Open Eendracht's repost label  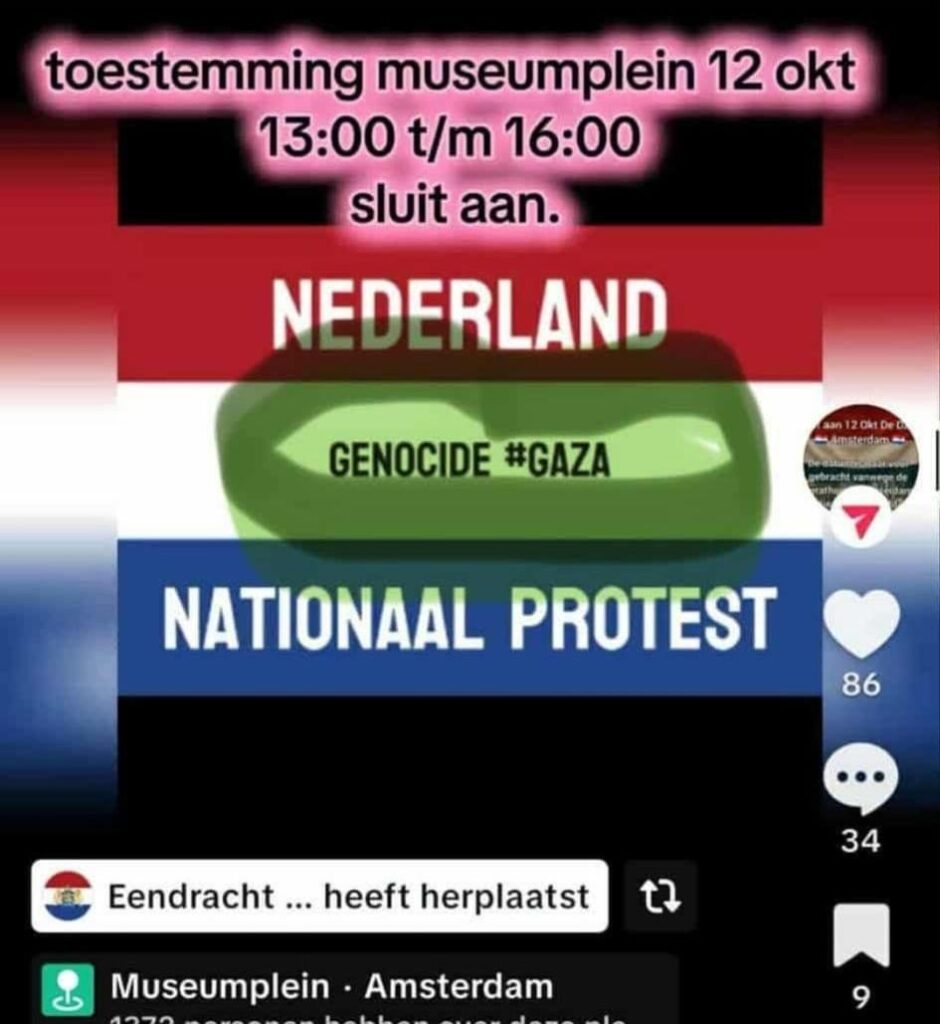320,896
